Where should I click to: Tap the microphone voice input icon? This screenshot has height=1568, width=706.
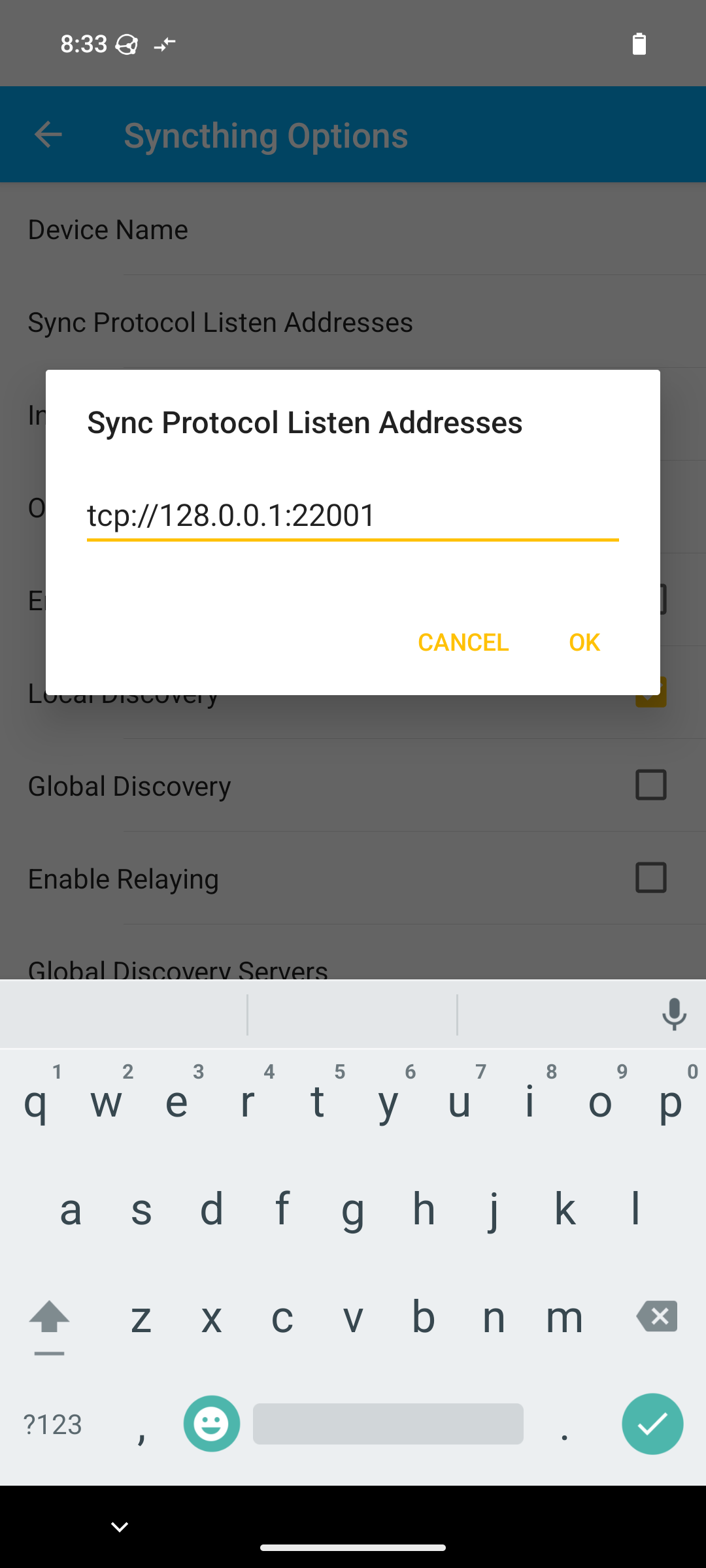tap(674, 1015)
